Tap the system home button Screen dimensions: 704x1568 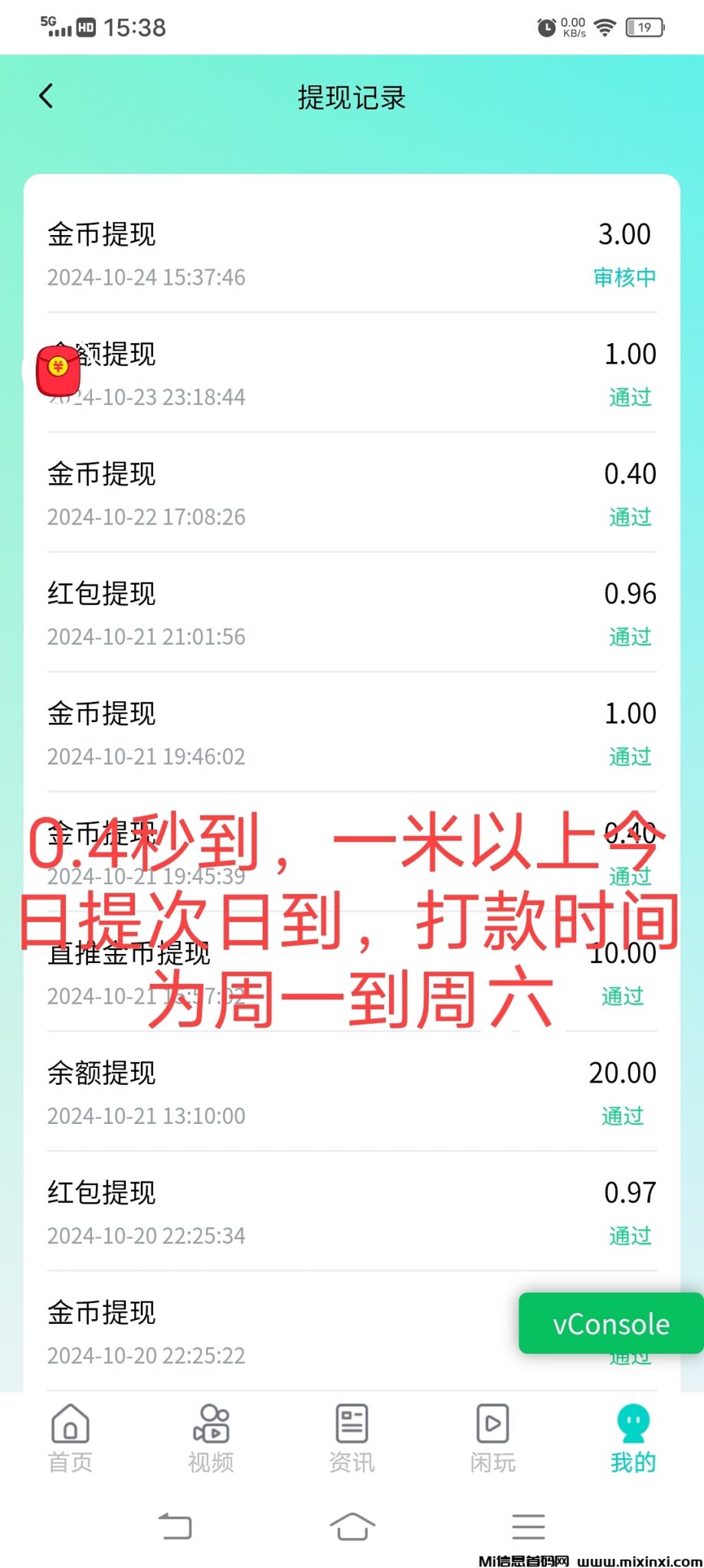(x=352, y=1526)
